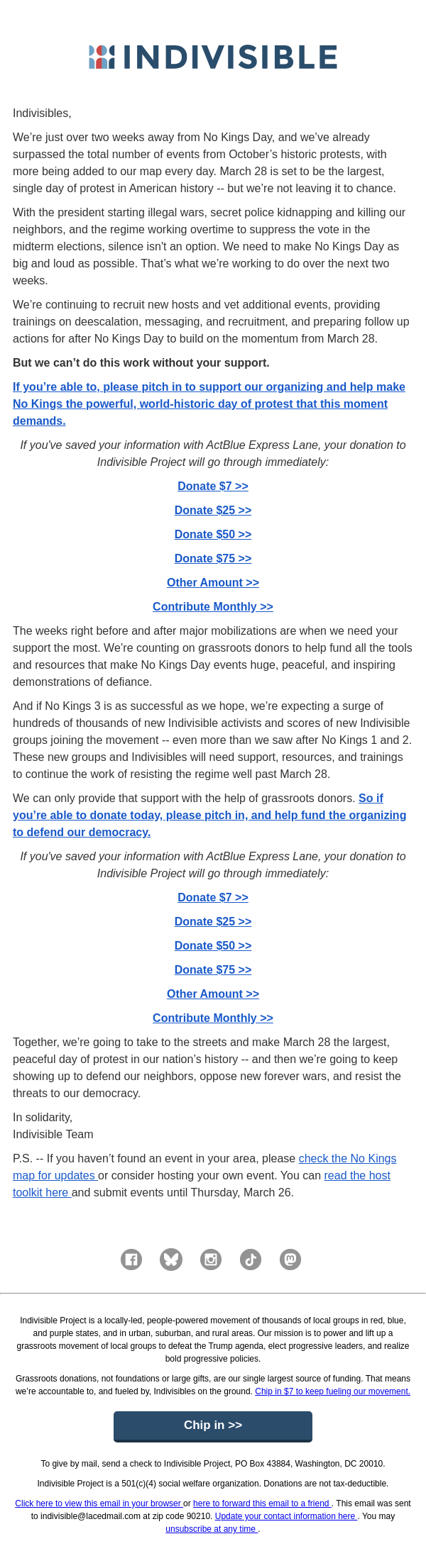The width and height of the screenshot is (426, 1568).
Task: Check the No Kings map for updates
Action: point(347,1158)
